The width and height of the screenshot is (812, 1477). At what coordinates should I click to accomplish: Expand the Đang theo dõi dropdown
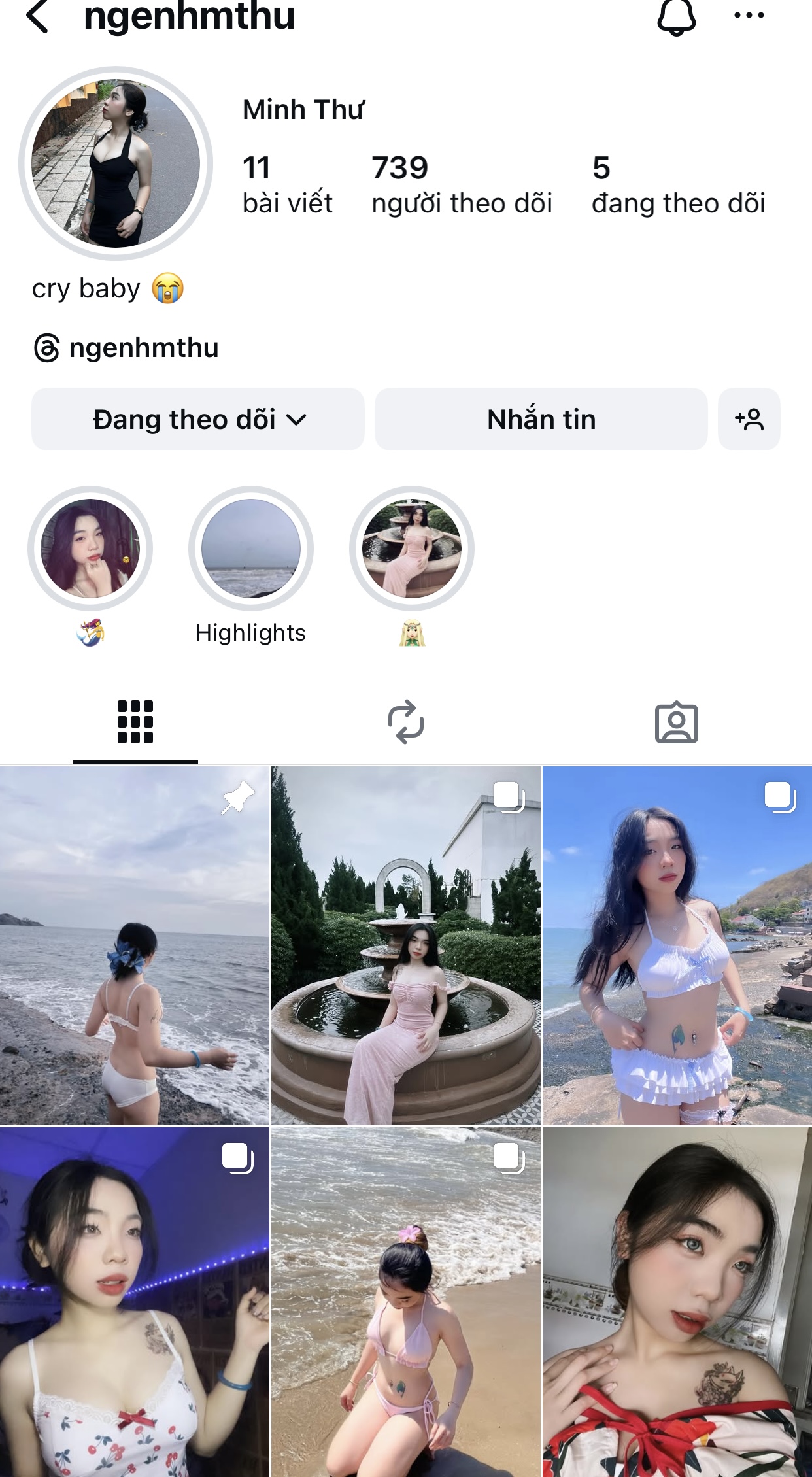coord(198,419)
